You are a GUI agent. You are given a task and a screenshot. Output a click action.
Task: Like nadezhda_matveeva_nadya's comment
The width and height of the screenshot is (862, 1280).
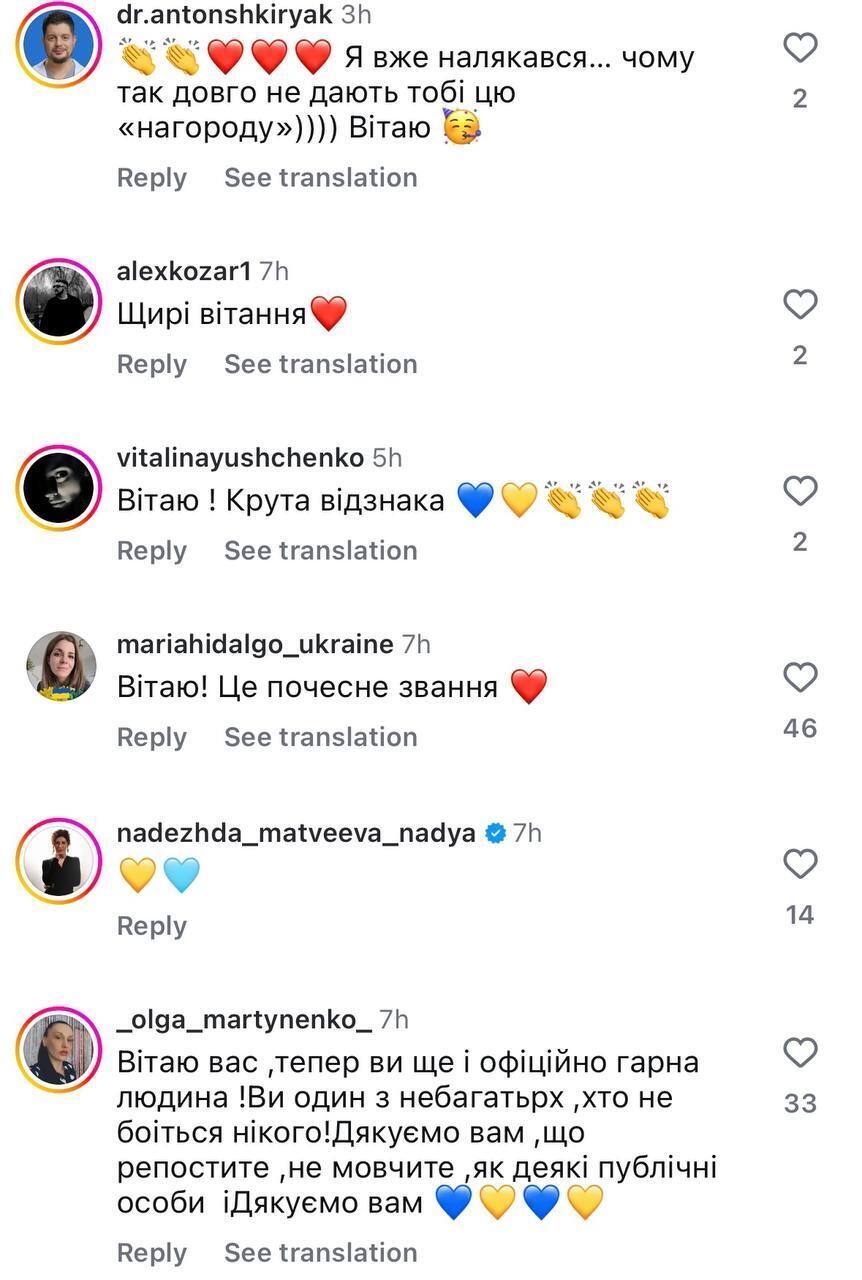pos(800,864)
